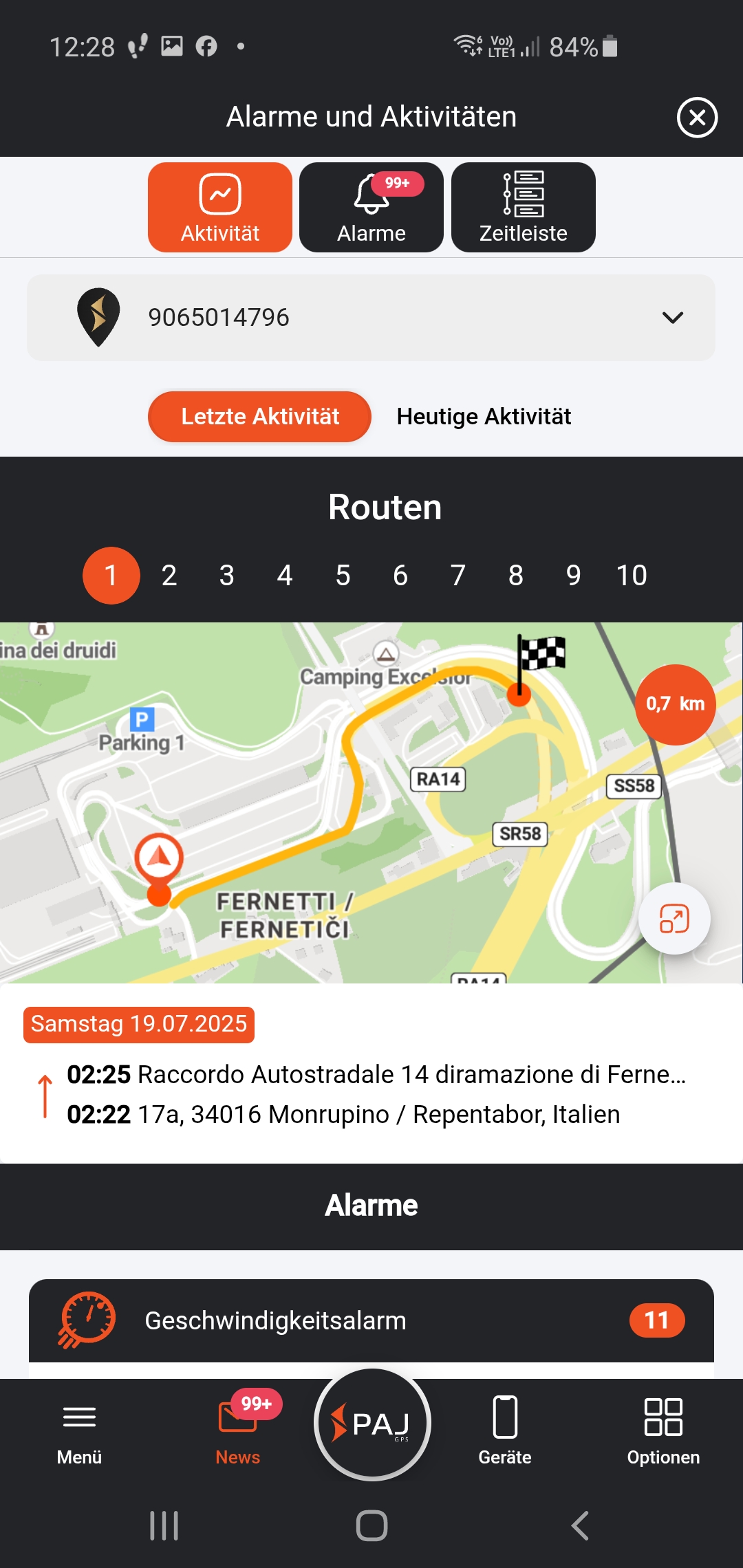The image size is (743, 1568).
Task: Tap the system back button
Action: pos(580,1526)
